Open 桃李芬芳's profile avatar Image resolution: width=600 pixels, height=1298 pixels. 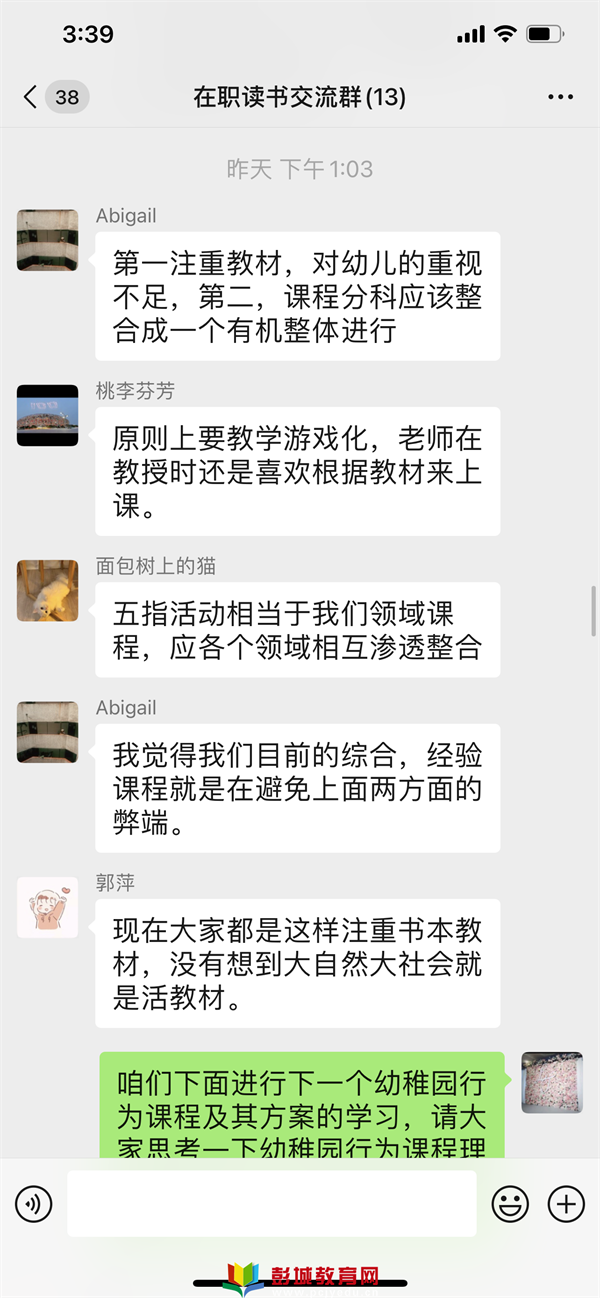click(x=47, y=415)
